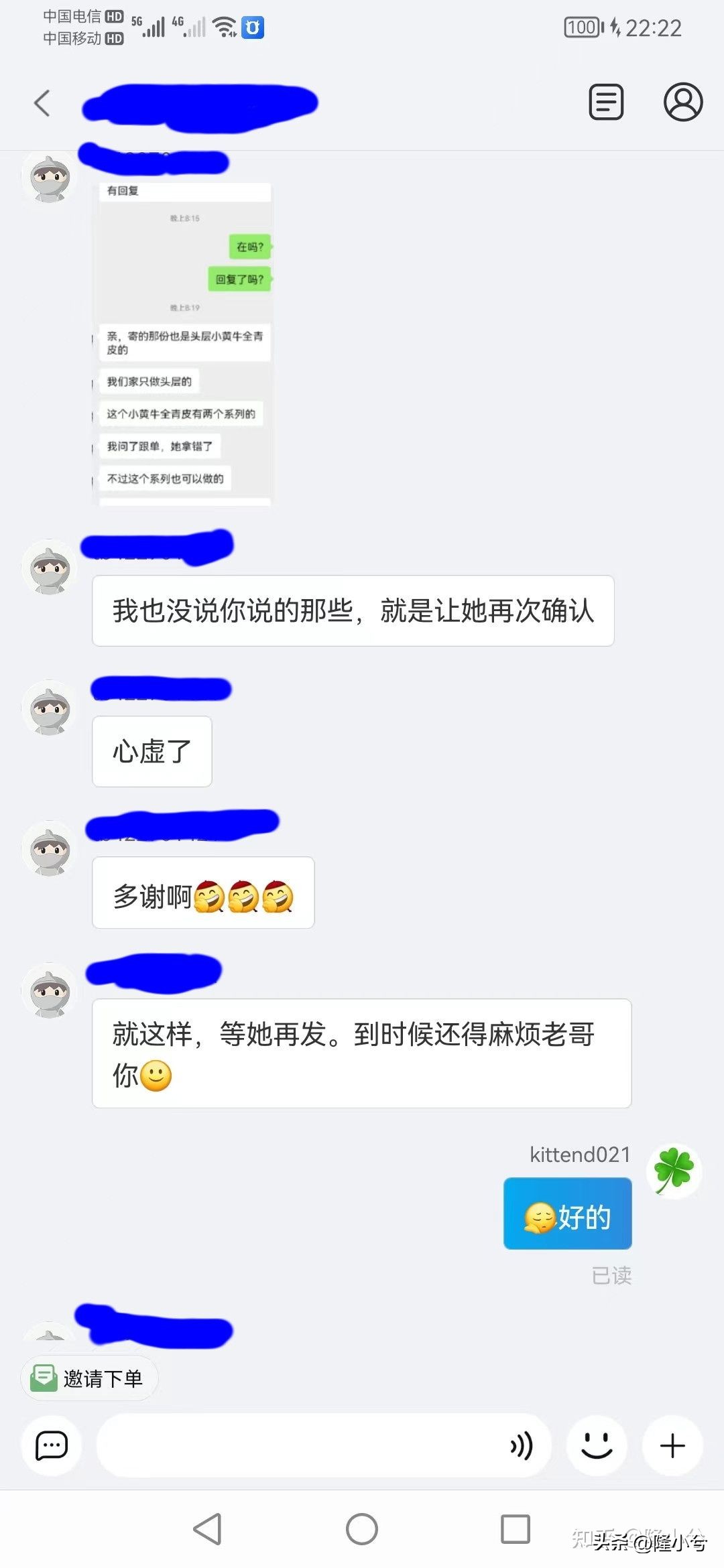The height and width of the screenshot is (1568, 724).
Task: Tap the Wi-Fi icon in the status bar
Action: tap(223, 27)
